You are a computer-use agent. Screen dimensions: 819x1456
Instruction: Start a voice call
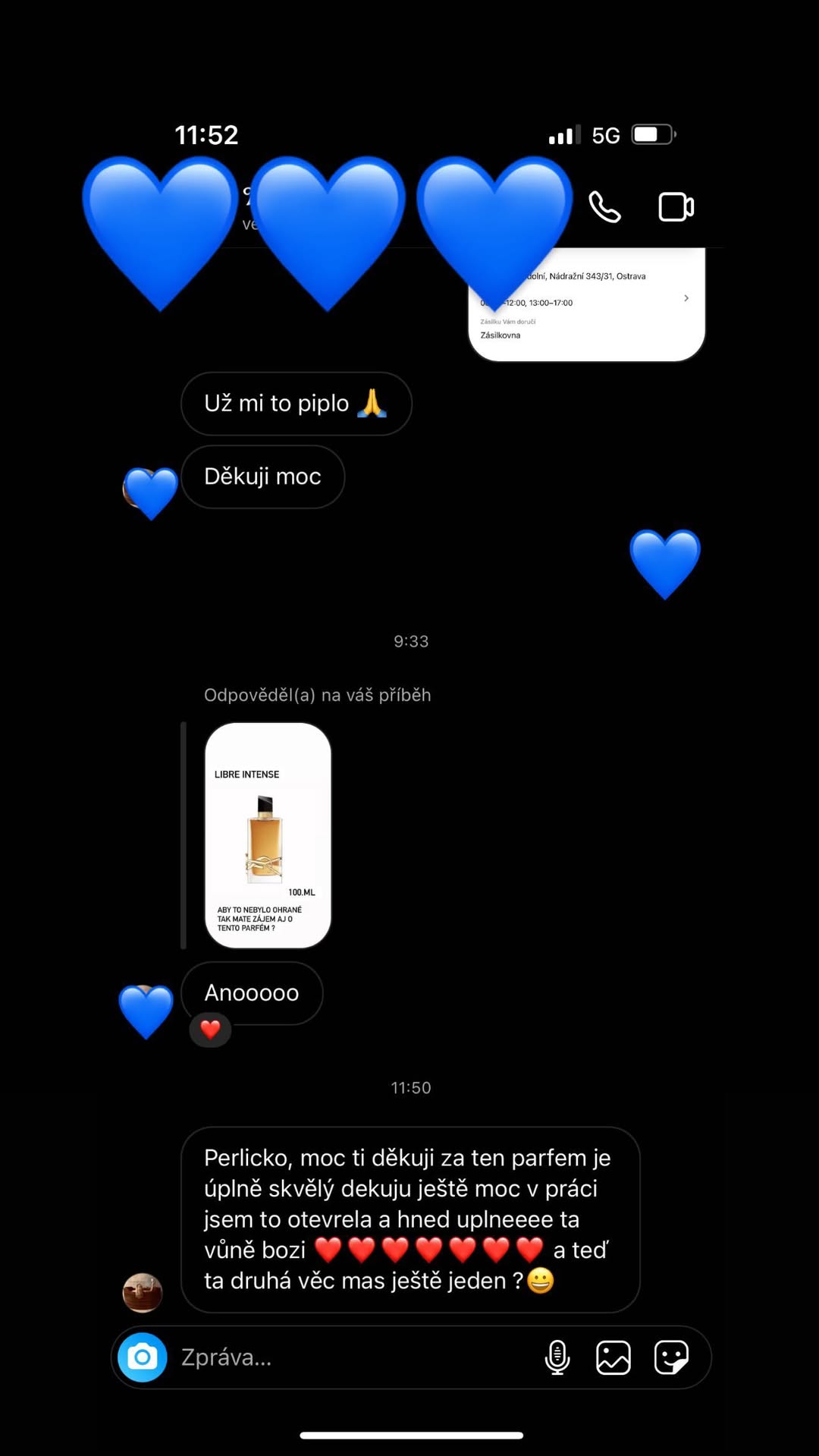pyautogui.click(x=604, y=207)
